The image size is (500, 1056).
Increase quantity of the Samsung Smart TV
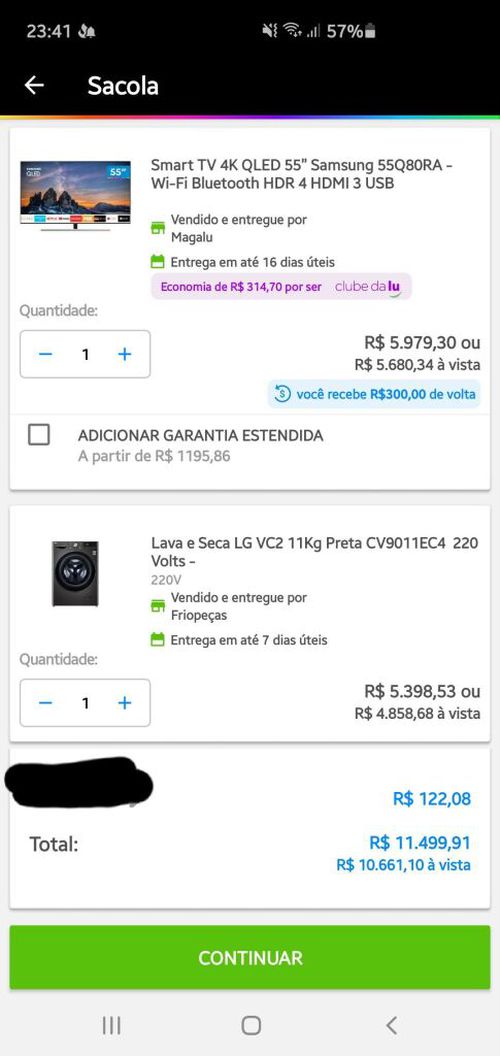[x=125, y=354]
